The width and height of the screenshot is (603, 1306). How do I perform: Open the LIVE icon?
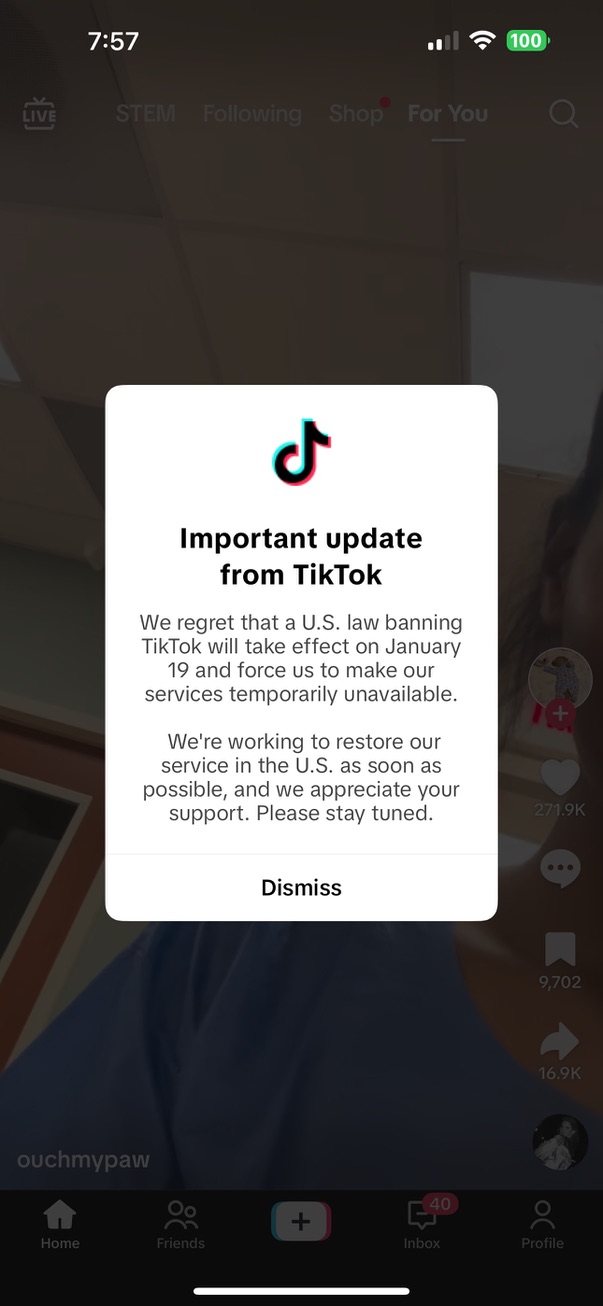pyautogui.click(x=40, y=114)
